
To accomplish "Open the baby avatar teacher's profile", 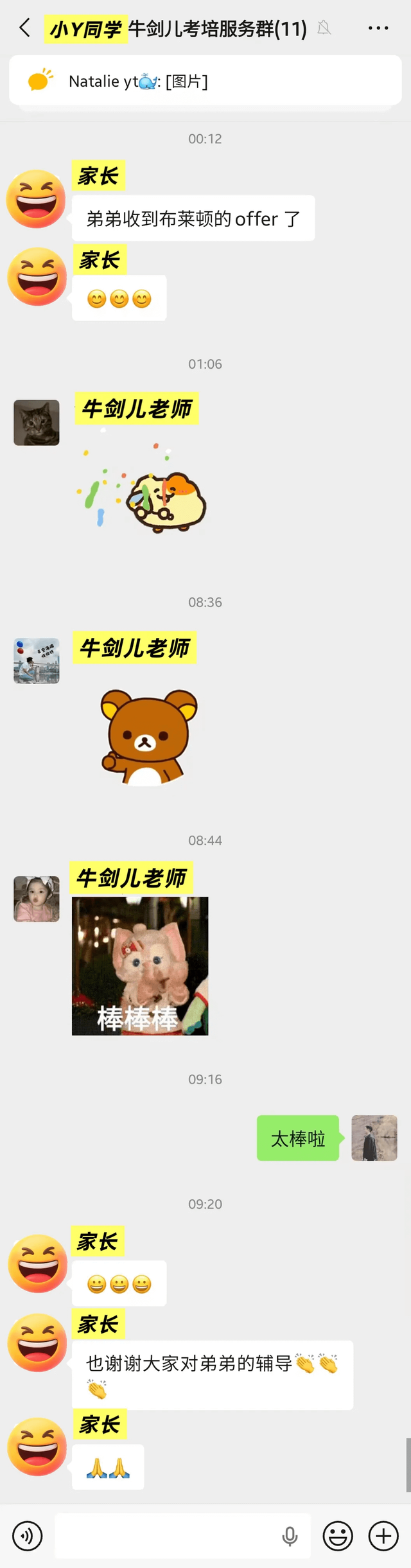I will [37, 899].
